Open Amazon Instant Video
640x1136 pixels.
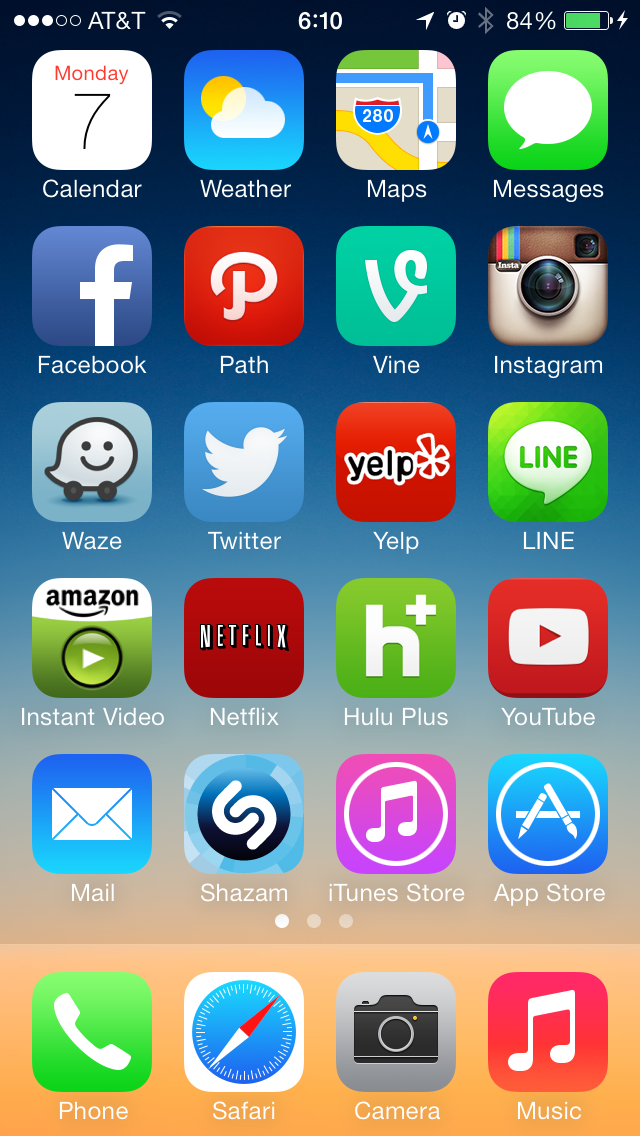92,638
